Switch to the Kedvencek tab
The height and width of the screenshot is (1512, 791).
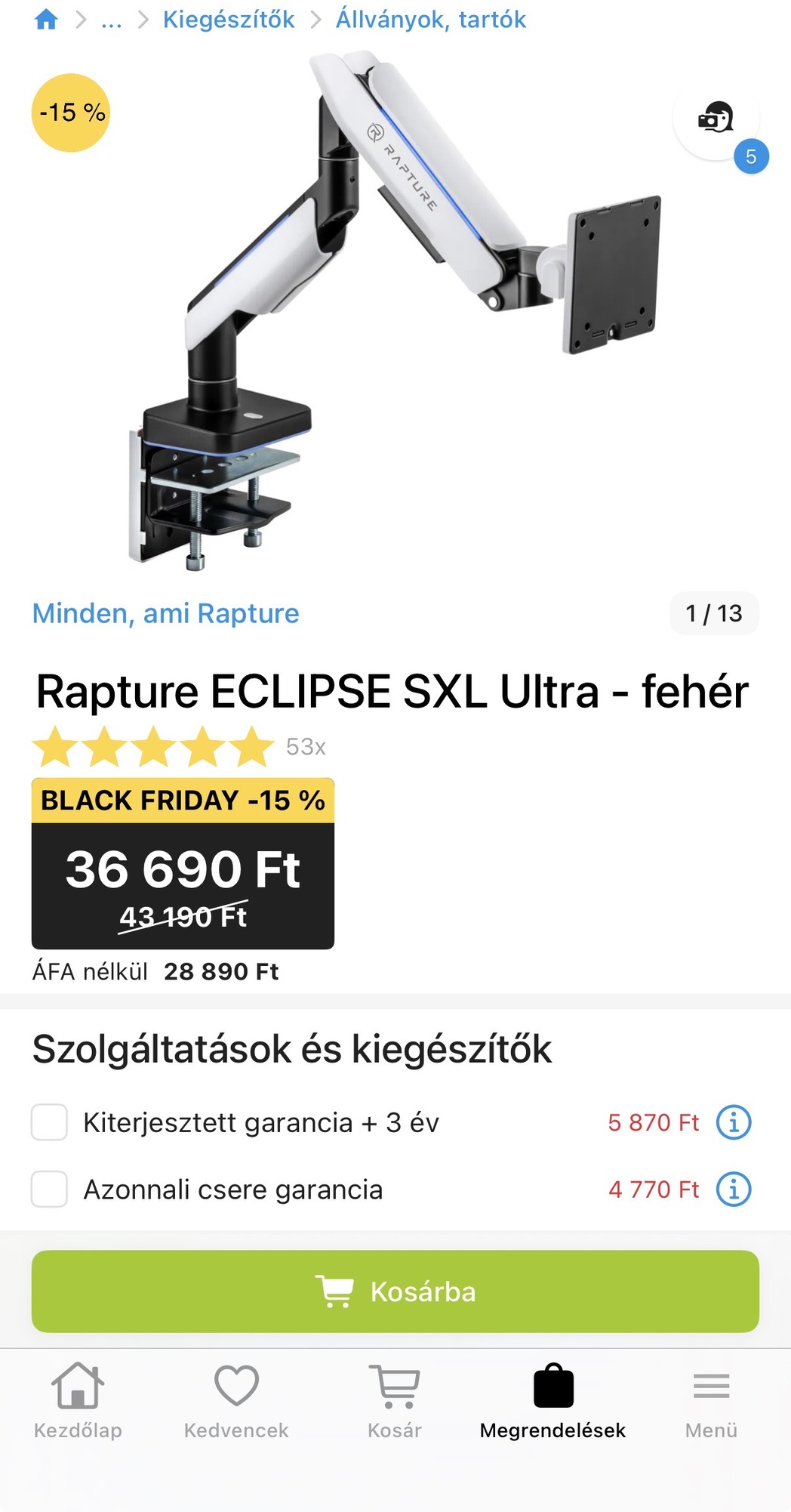[236, 1401]
